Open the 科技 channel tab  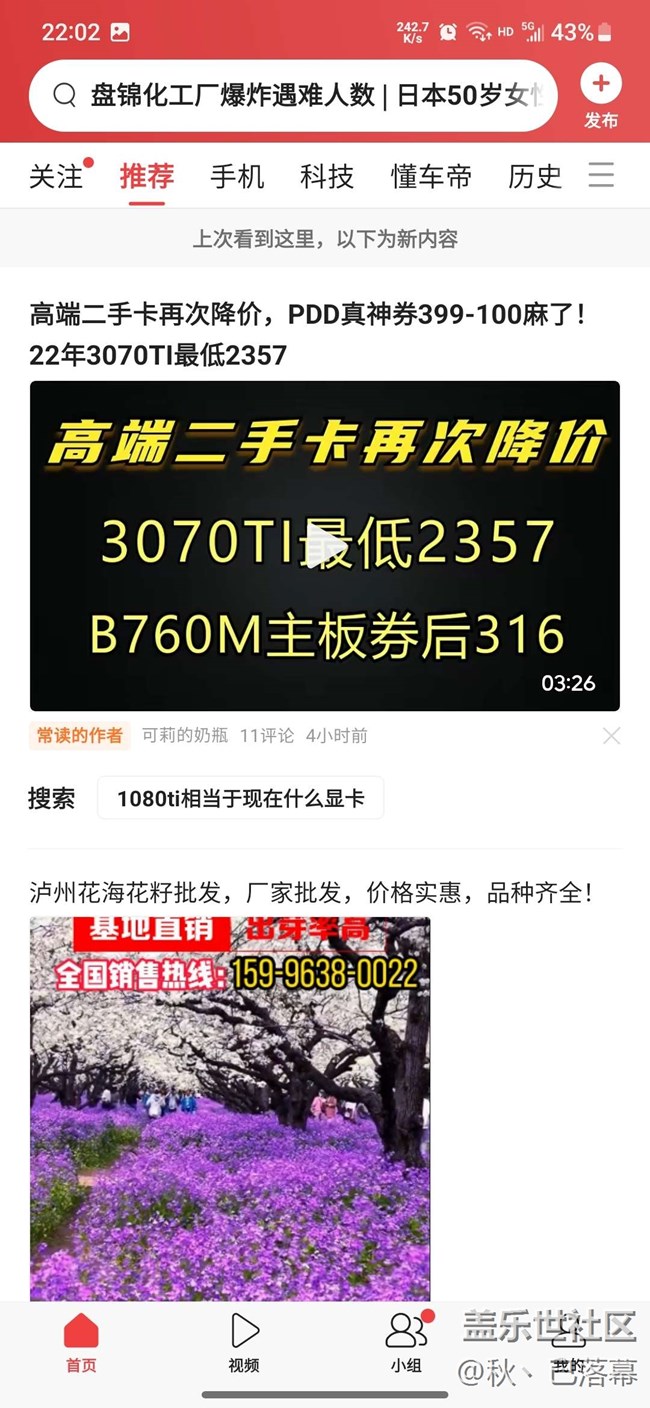(x=327, y=177)
